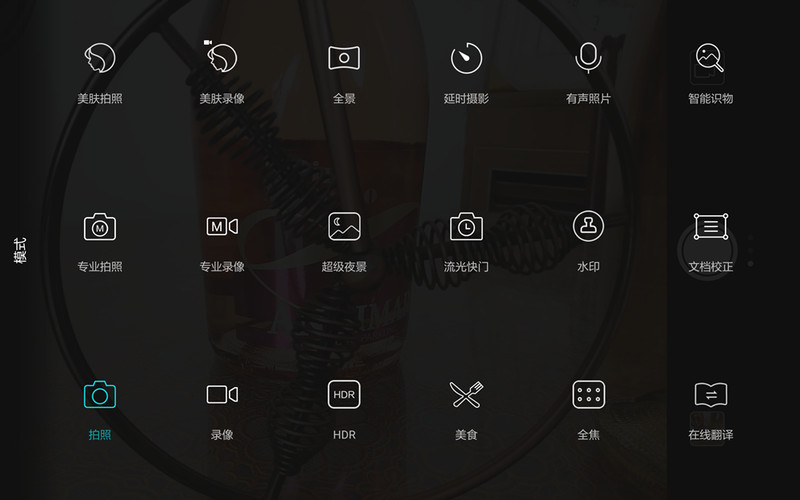The height and width of the screenshot is (500, 800).
Task: Choose the 流光快门 light painting mode
Action: [x=466, y=228]
